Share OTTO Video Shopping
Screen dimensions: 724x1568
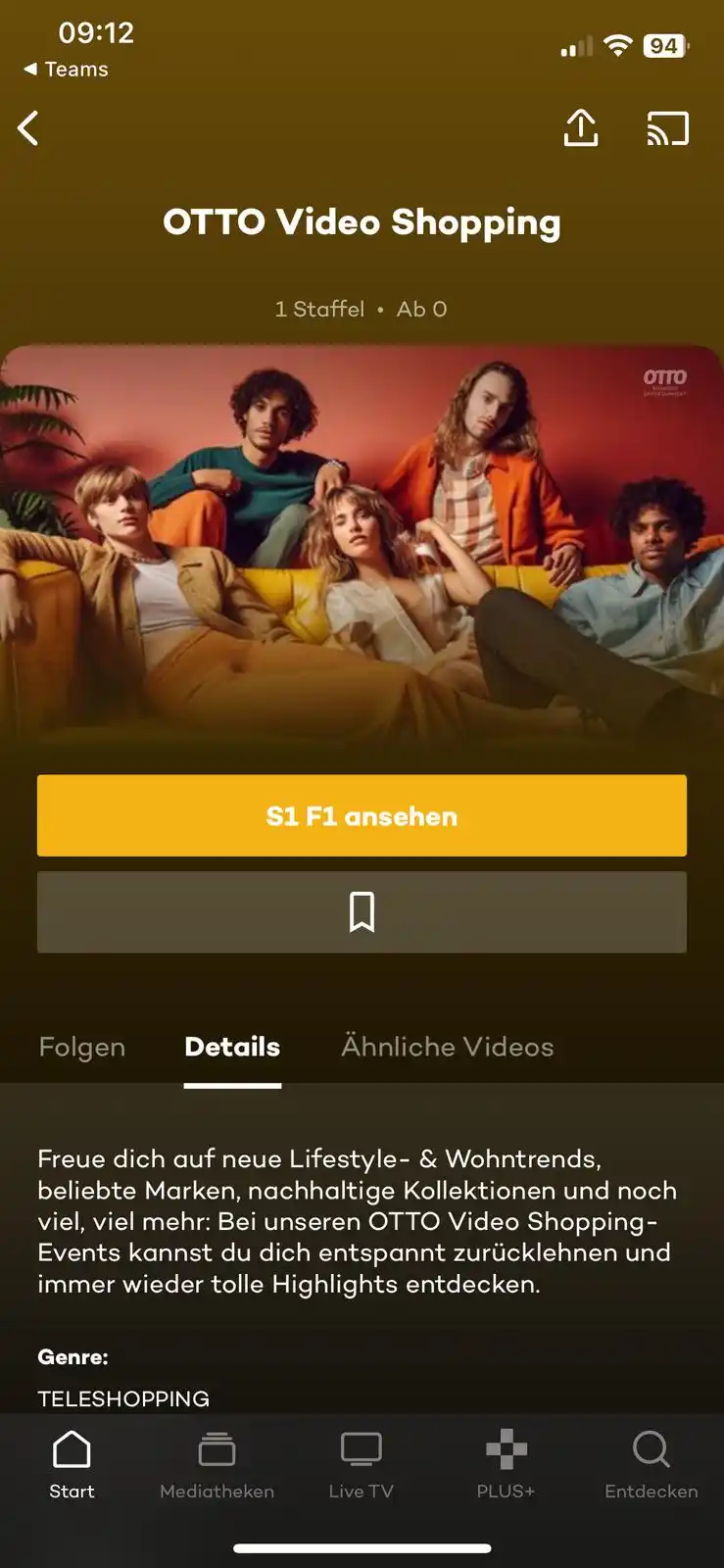(x=581, y=128)
